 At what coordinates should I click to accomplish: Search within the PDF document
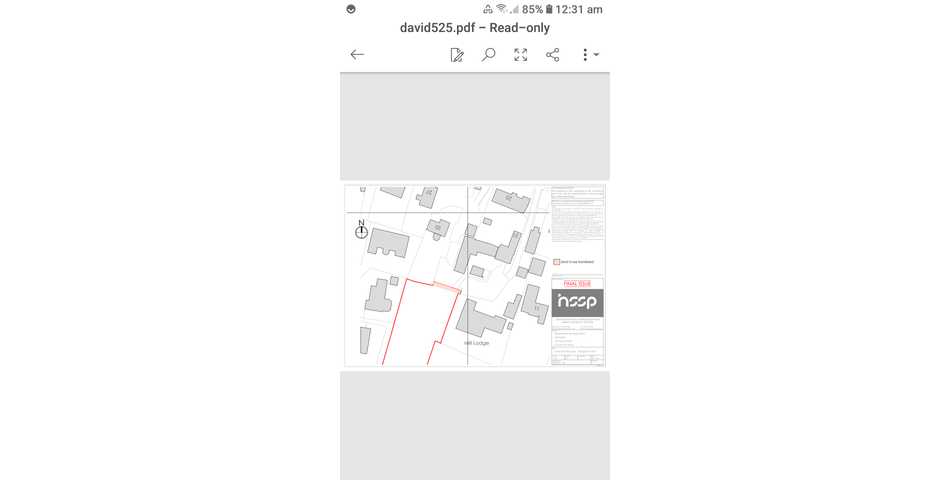coord(489,55)
